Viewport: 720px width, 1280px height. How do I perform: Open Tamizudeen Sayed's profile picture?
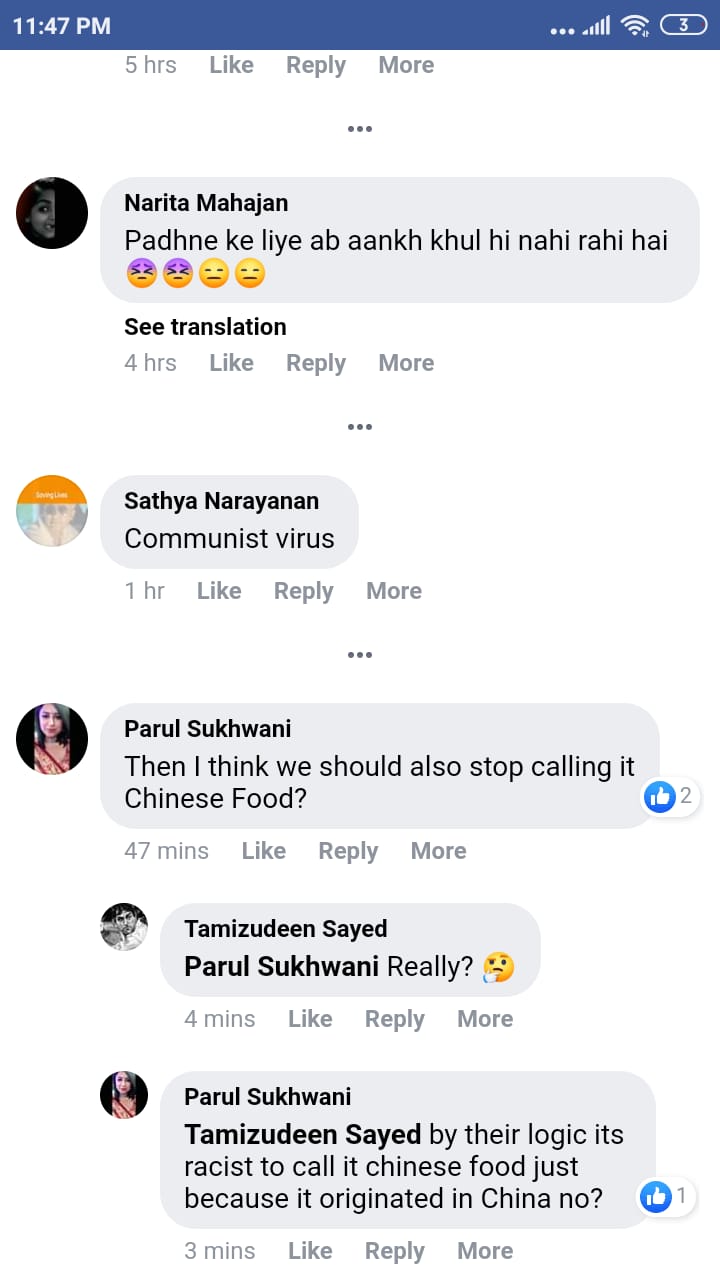tap(124, 927)
